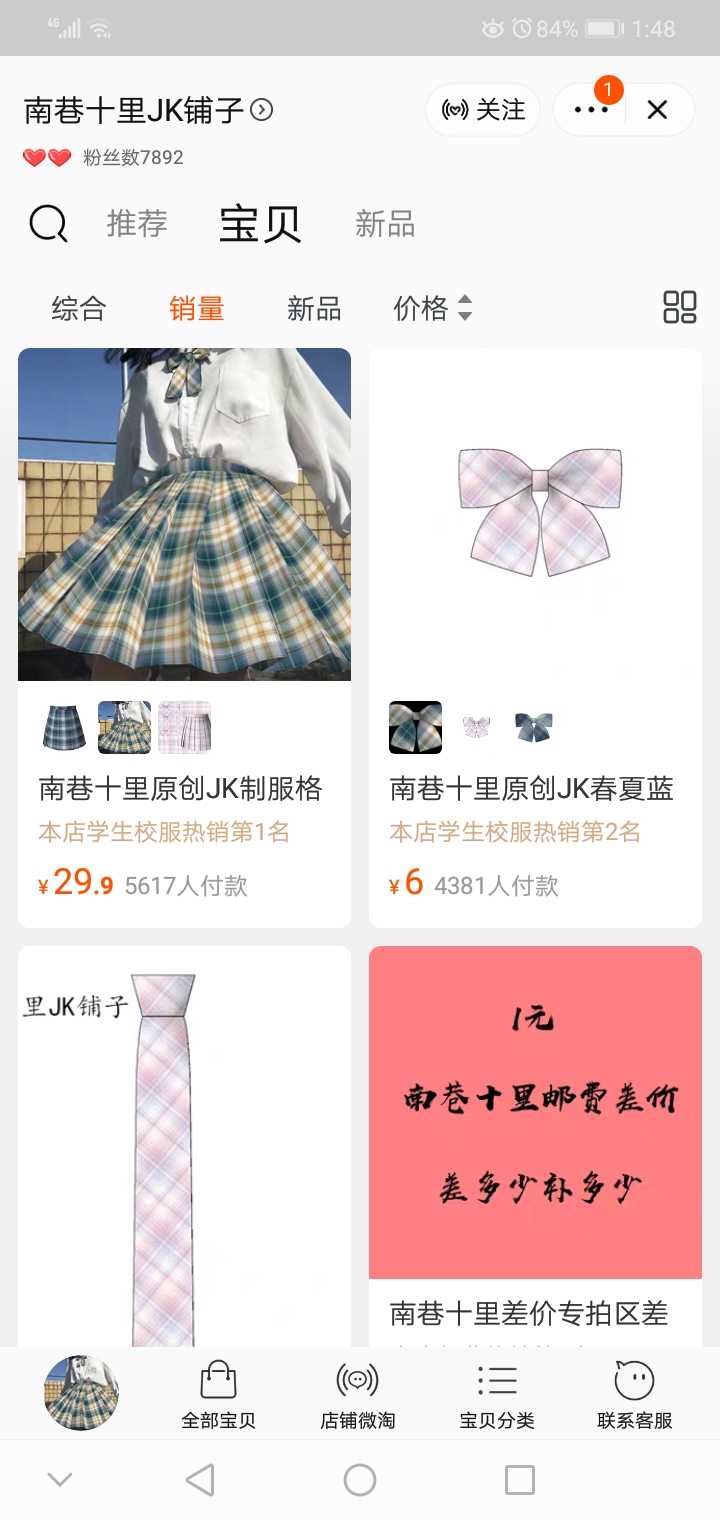720x1520 pixels.
Task: Toggle the grid layout view icon
Action: [680, 307]
